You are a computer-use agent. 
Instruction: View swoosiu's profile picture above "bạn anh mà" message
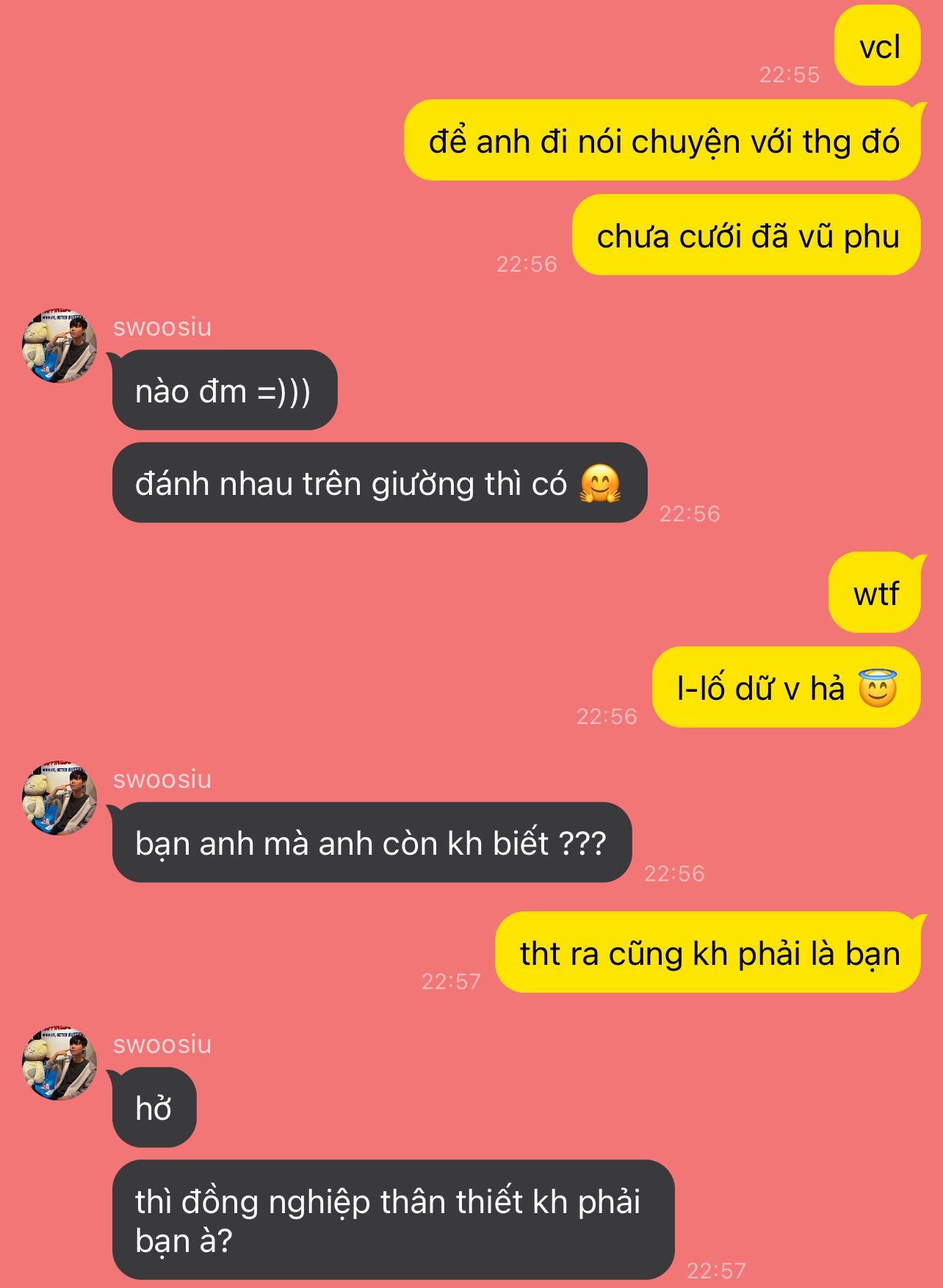point(59,798)
